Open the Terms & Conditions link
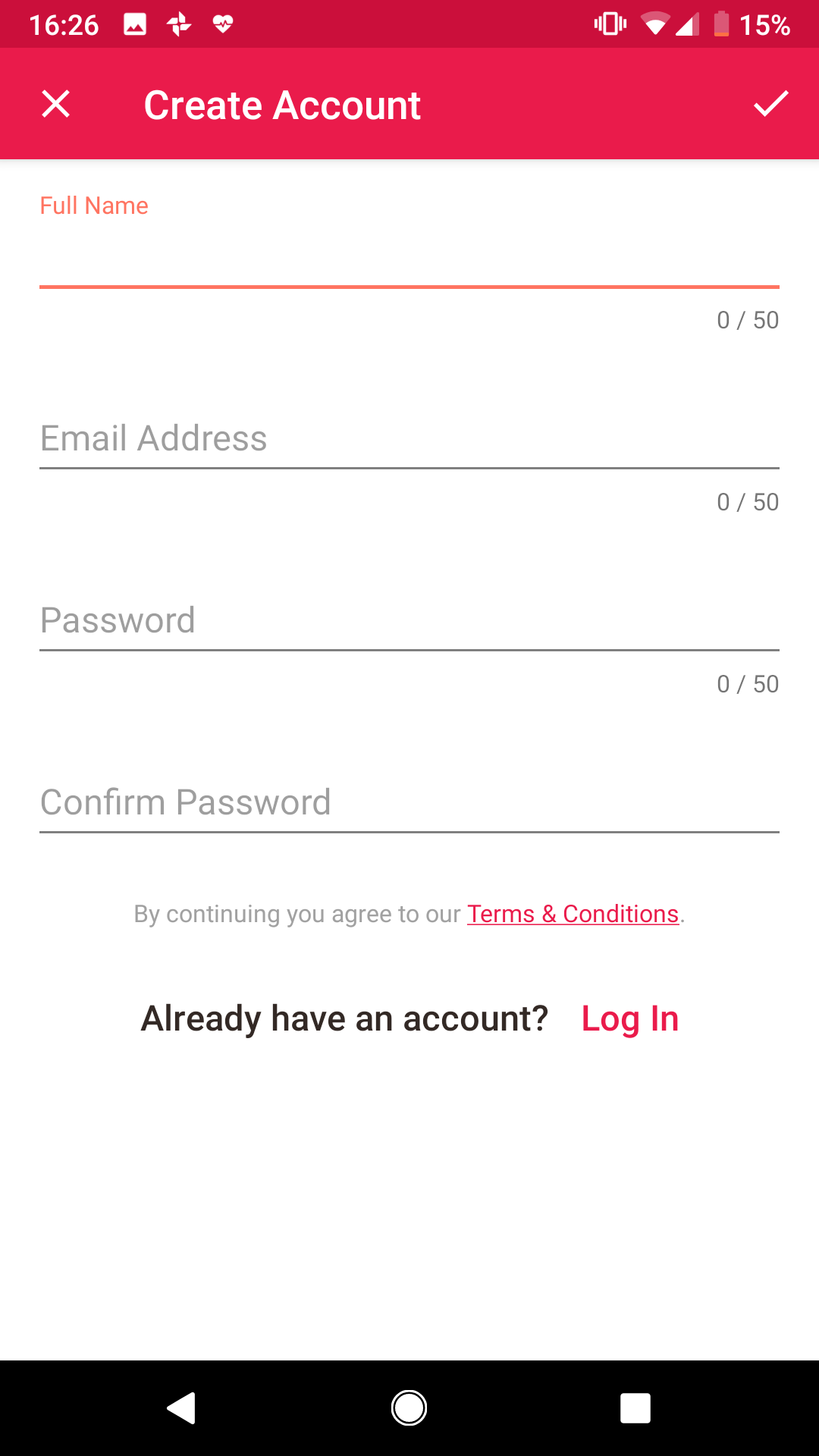 [x=573, y=914]
